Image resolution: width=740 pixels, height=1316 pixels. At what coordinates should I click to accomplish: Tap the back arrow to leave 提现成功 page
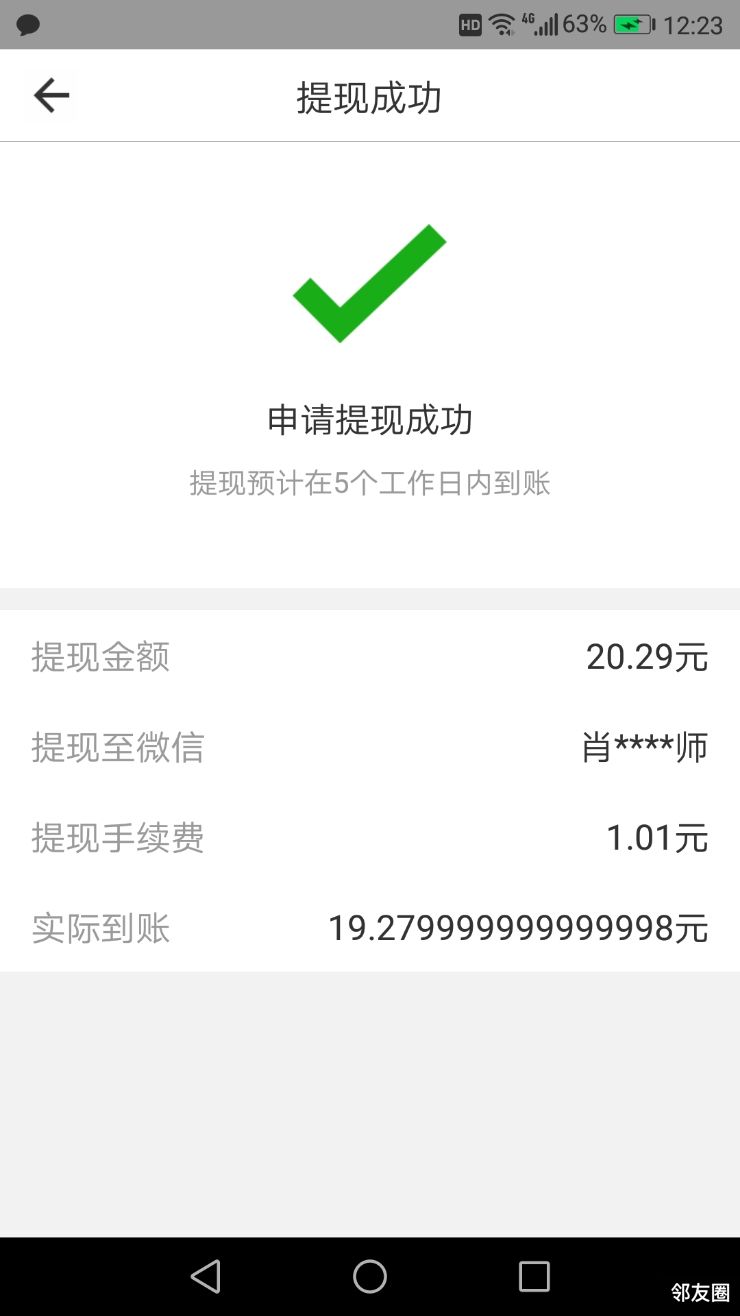[x=49, y=95]
